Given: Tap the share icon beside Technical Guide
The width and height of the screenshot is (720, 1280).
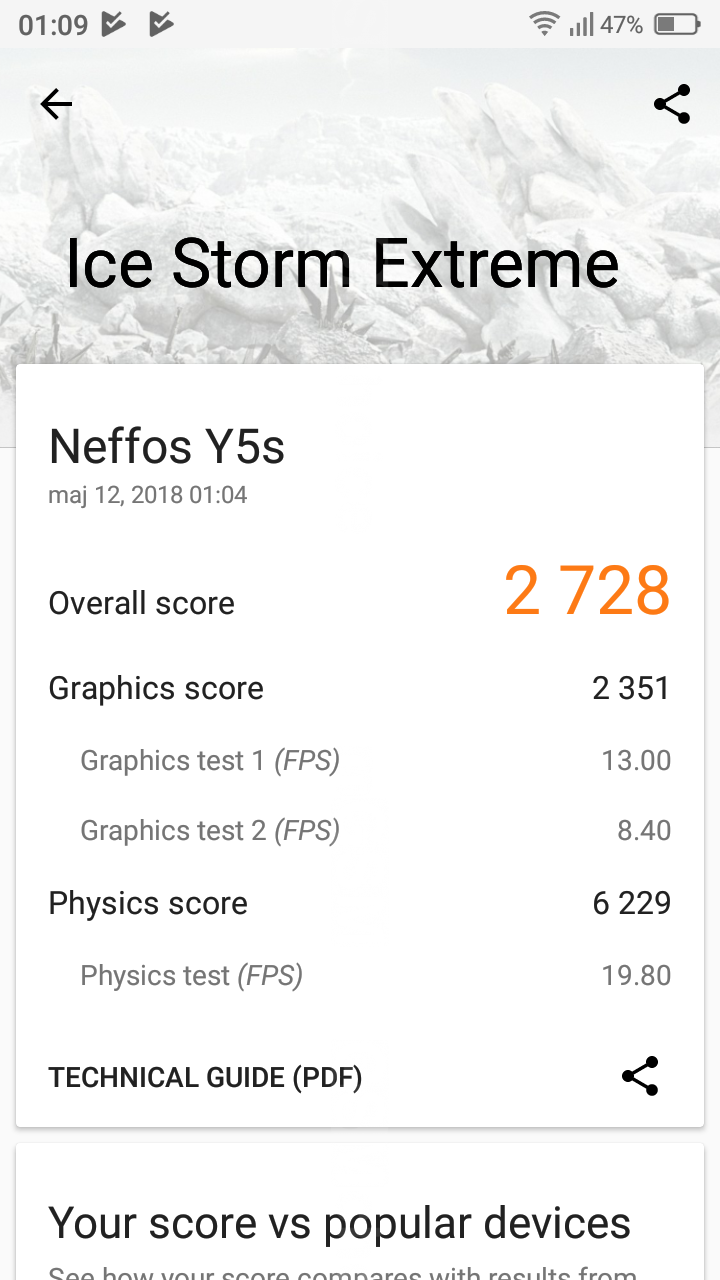Looking at the screenshot, I should coord(640,1076).
